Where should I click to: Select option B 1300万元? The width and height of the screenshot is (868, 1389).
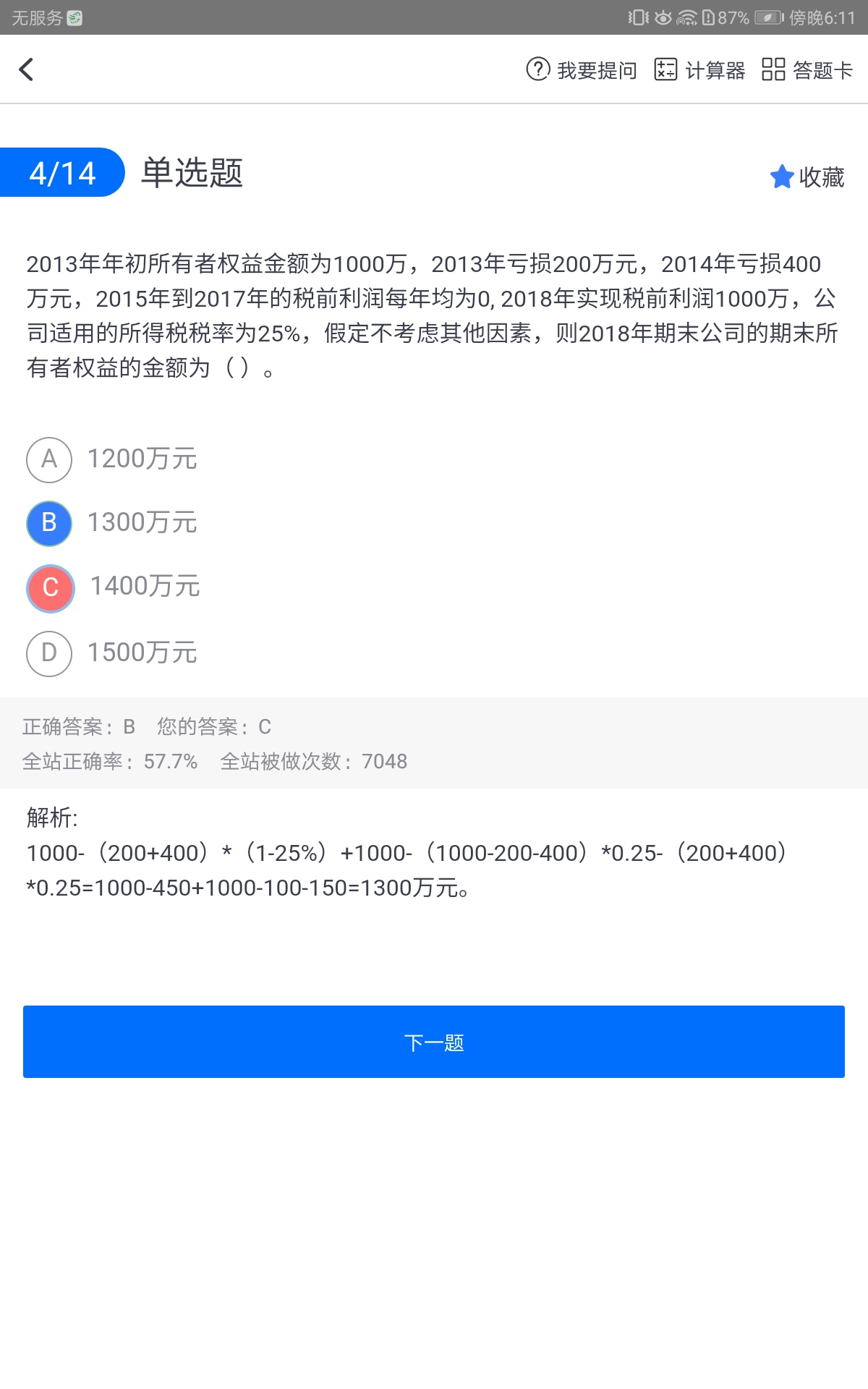tap(112, 523)
